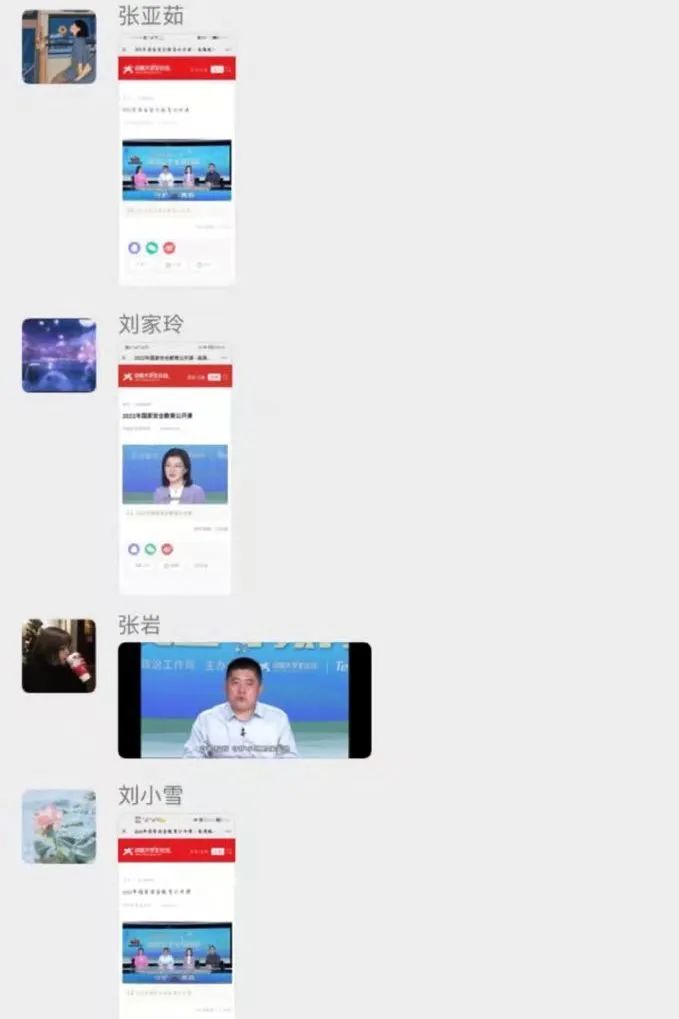Tap 刘小雪's lotus avatar

coord(59,826)
